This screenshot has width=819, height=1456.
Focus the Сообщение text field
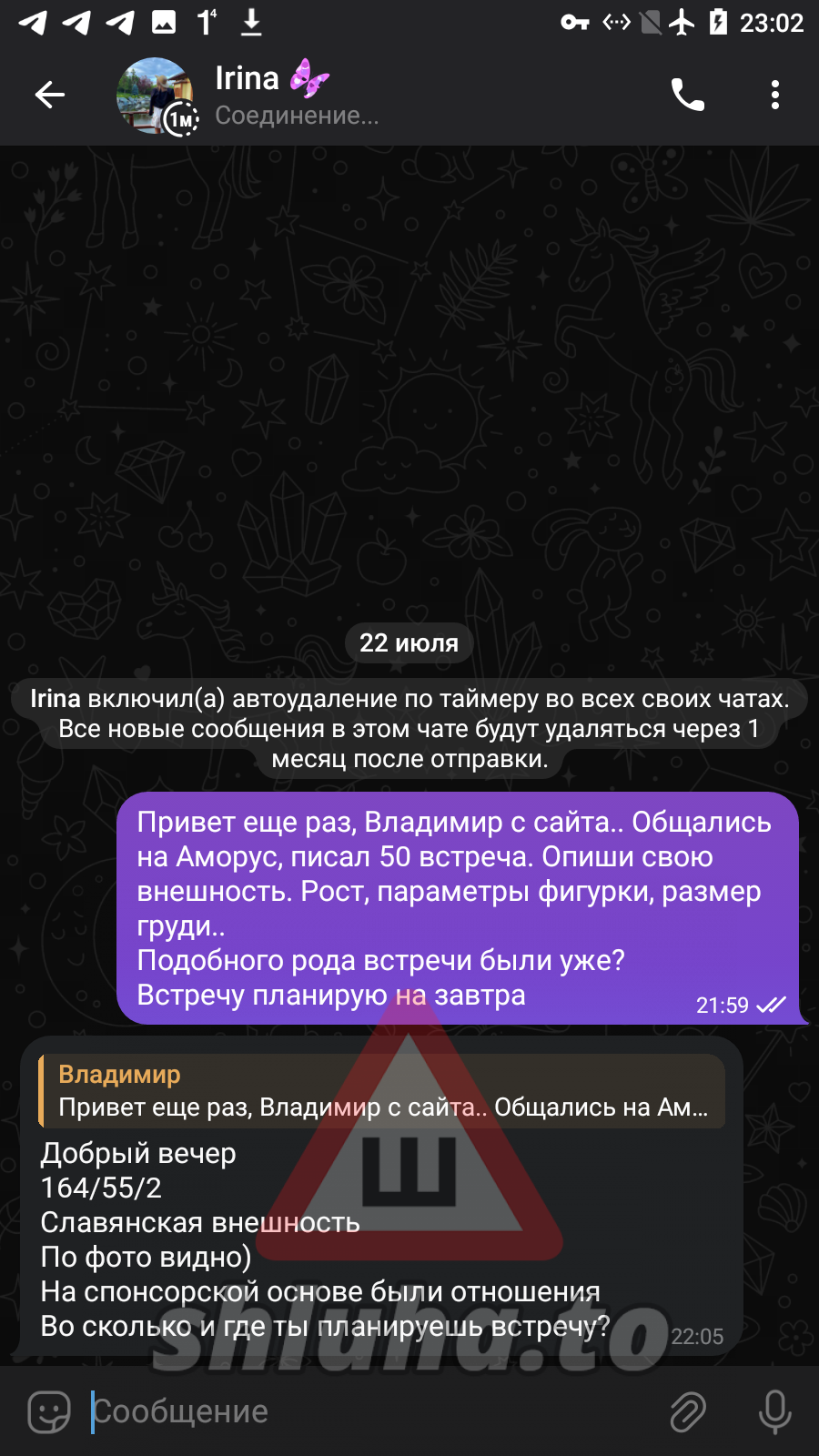[x=364, y=1411]
